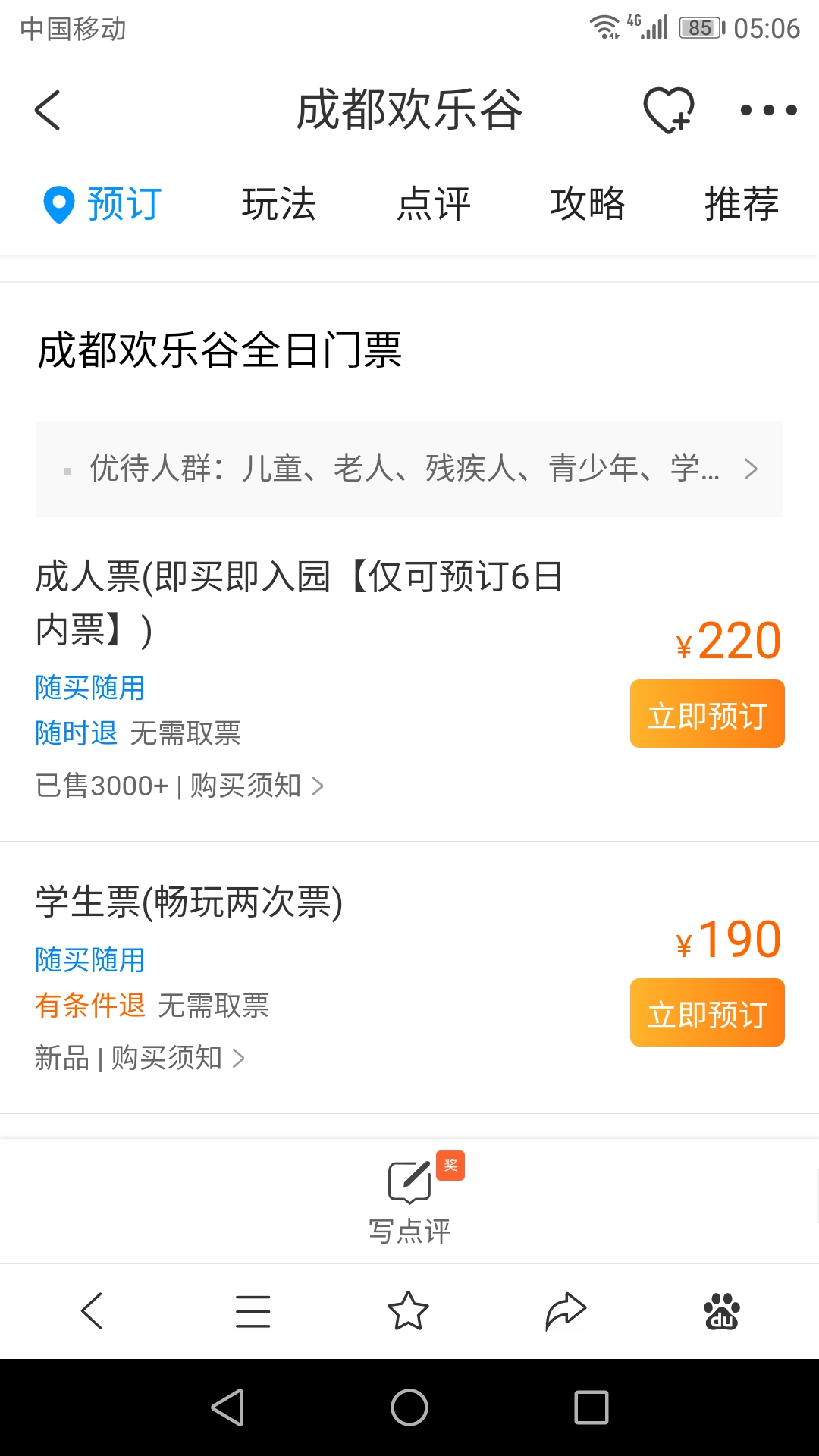Switch to the 点评 tab
Viewport: 819px width, 1456px height.
click(433, 204)
